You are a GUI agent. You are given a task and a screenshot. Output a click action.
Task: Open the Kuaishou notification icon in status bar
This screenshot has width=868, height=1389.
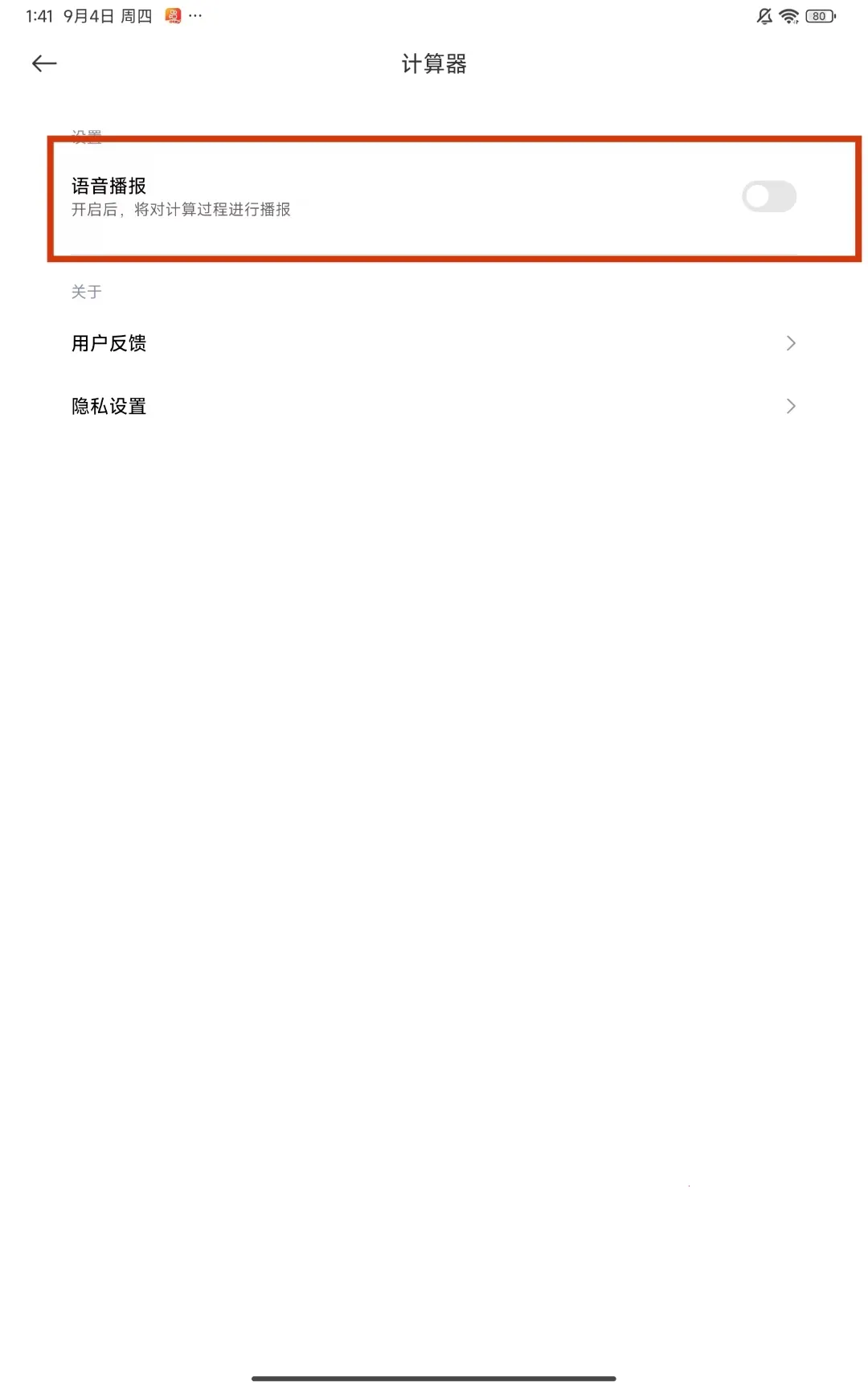(x=171, y=14)
